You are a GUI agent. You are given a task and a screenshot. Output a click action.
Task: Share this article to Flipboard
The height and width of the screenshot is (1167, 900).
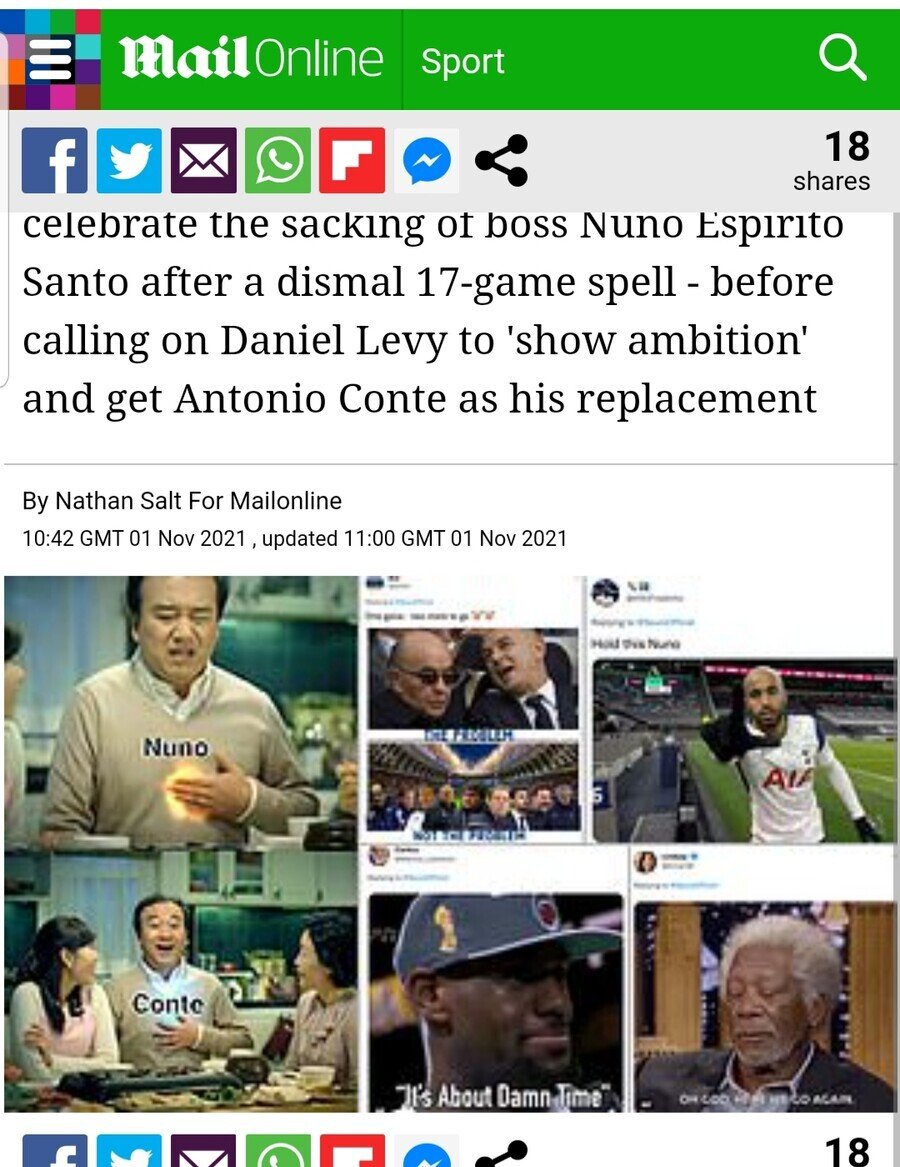pyautogui.click(x=352, y=161)
